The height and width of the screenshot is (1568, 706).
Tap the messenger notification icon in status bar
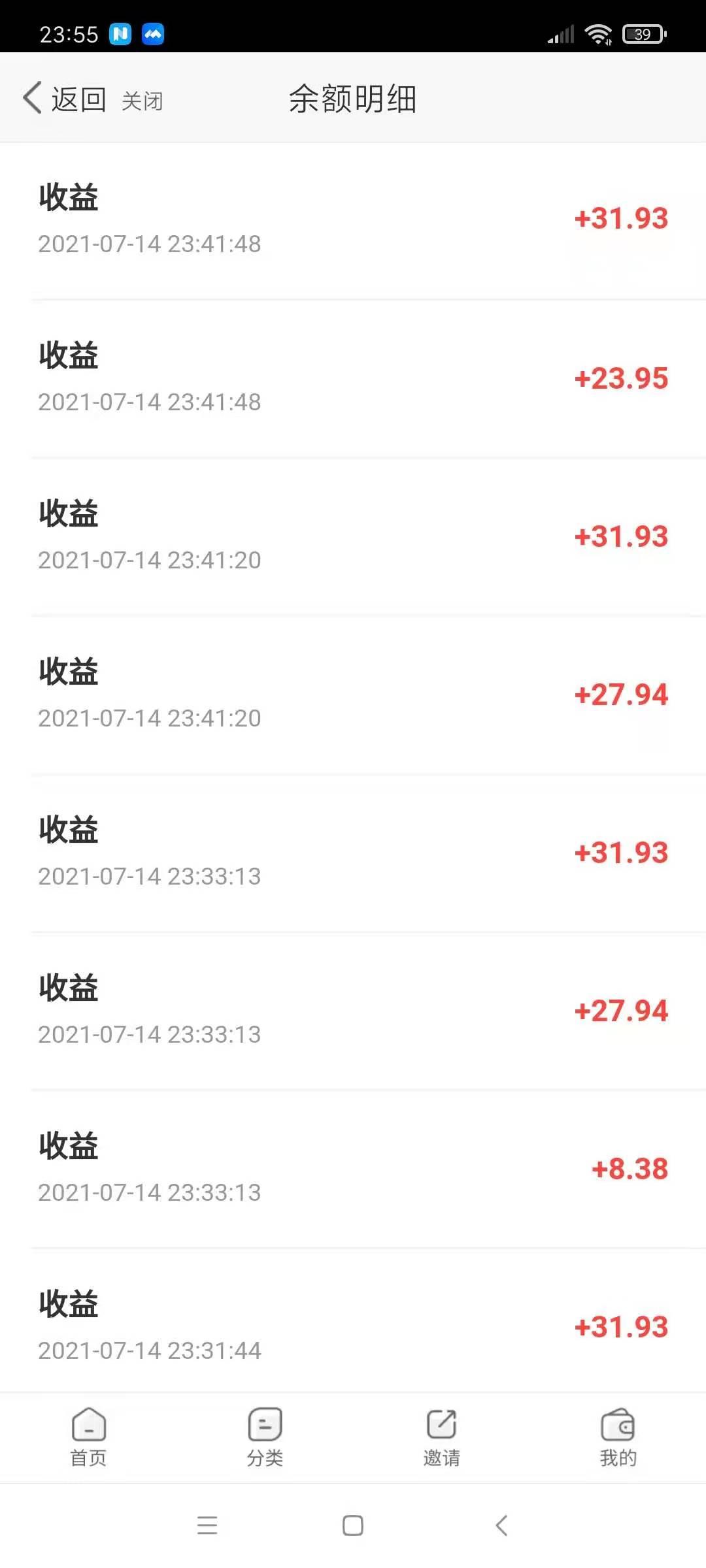[152, 35]
